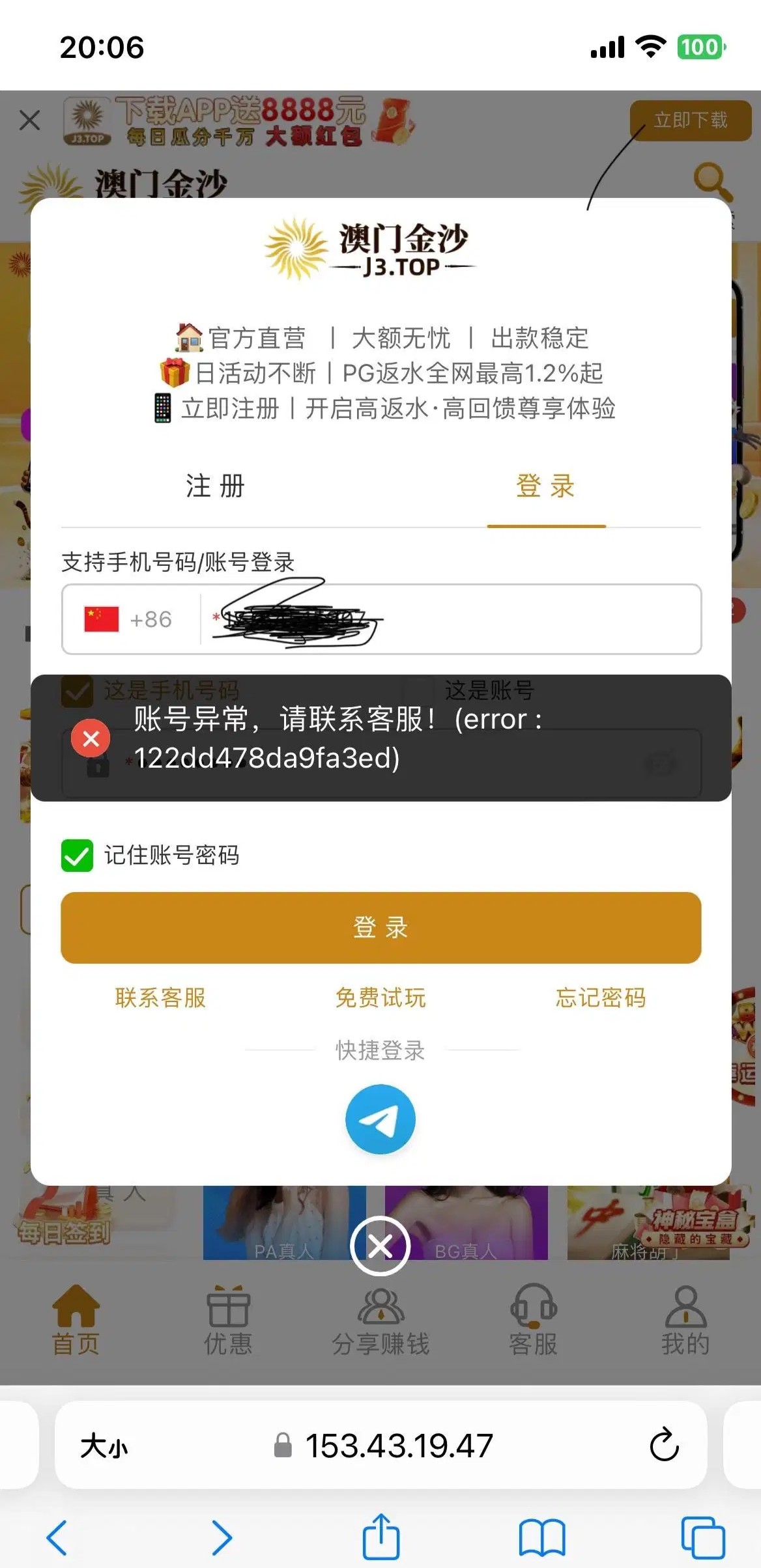Open 联系客服 link
Image resolution: width=761 pixels, height=1568 pixels.
coord(160,998)
